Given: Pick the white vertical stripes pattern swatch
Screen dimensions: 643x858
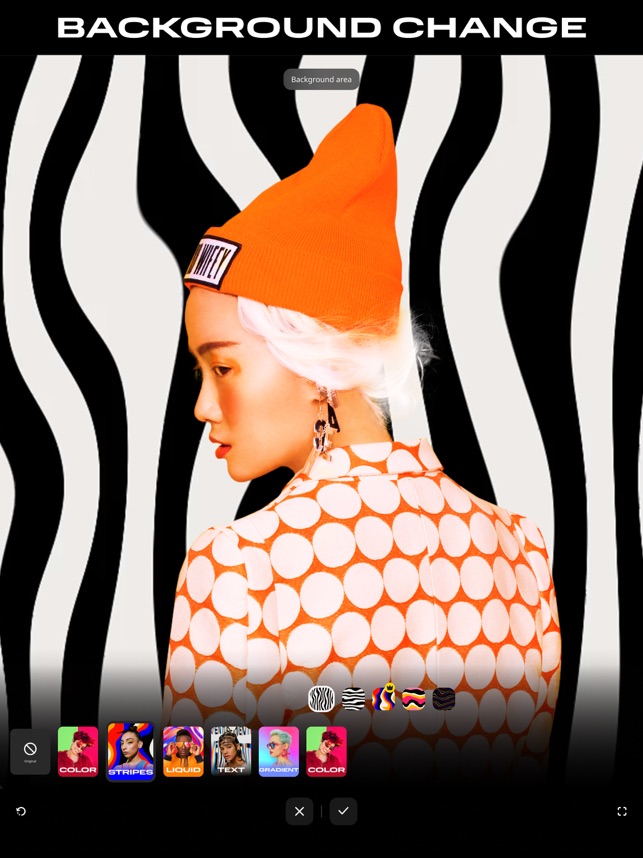Looking at the screenshot, I should coord(322,699).
